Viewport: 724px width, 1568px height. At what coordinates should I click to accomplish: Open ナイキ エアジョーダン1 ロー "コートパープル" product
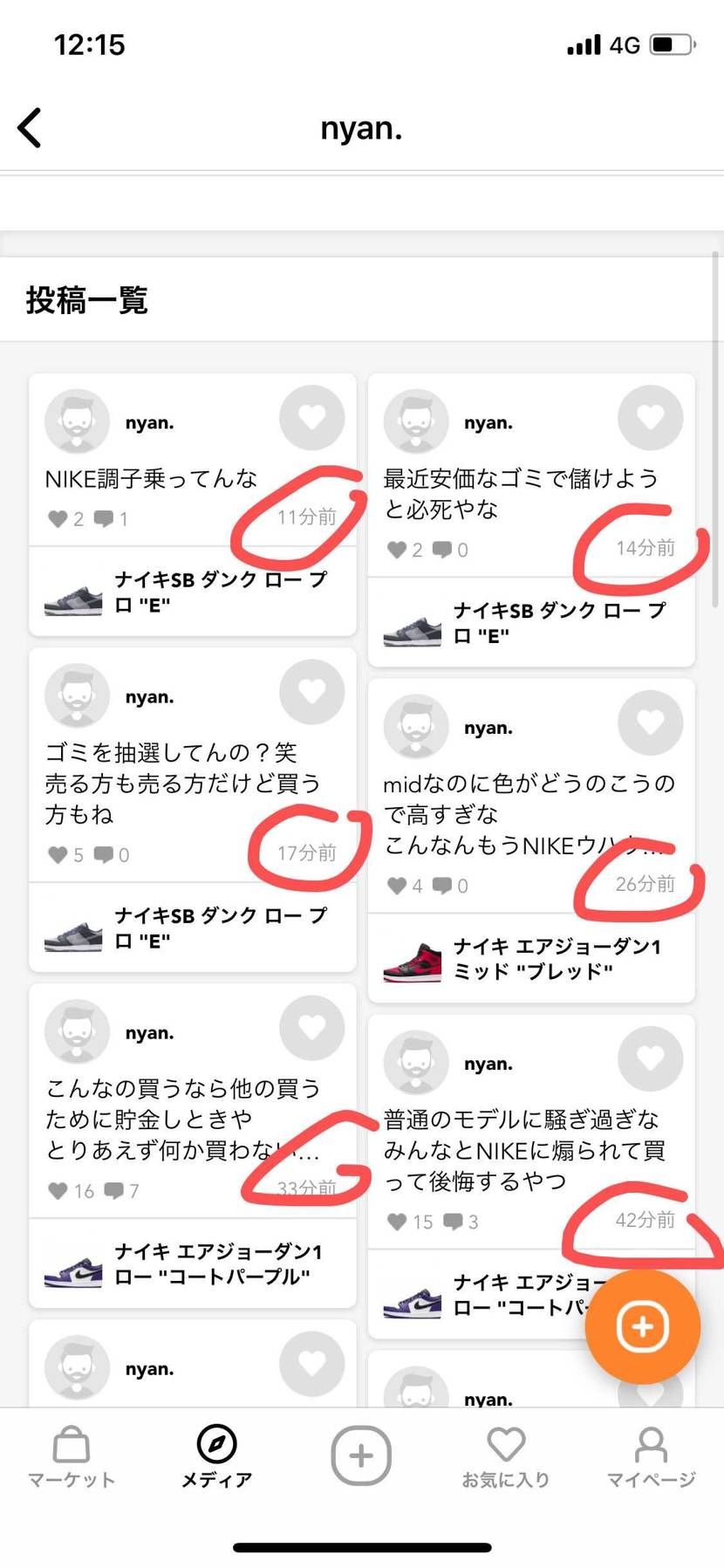click(x=193, y=1264)
